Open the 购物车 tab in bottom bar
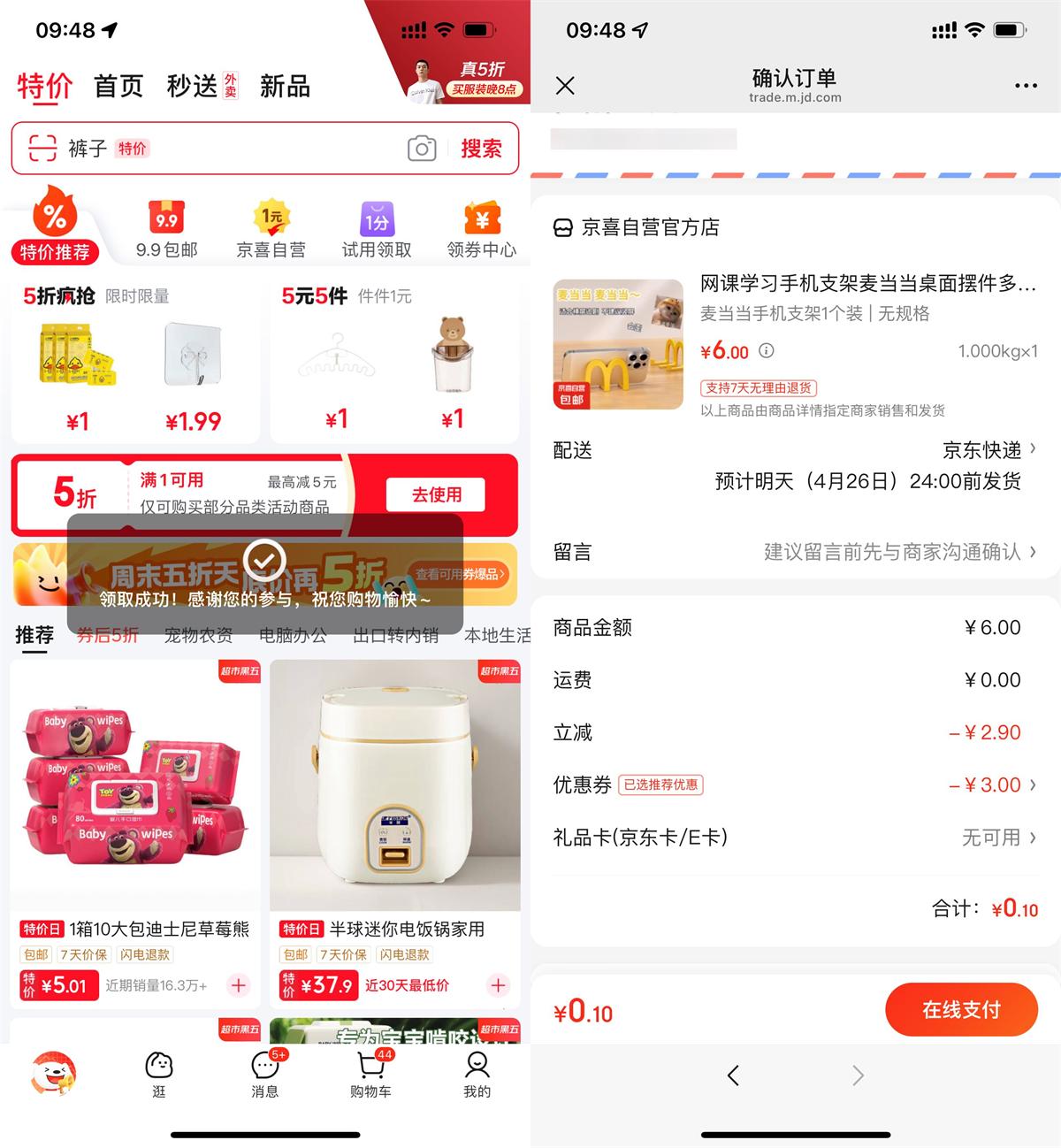Viewport: 1061px width, 1148px height. 370,1074
